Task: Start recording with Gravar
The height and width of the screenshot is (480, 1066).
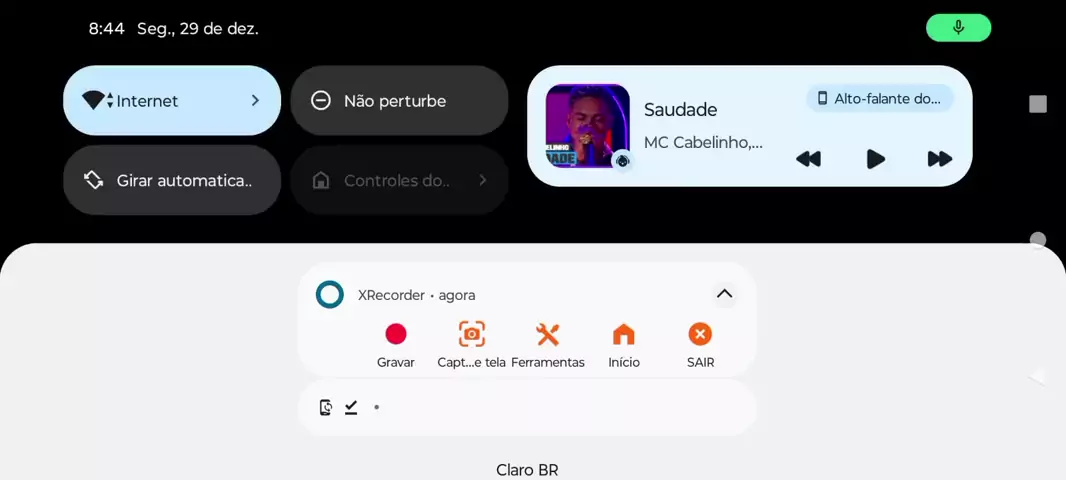Action: click(x=396, y=343)
